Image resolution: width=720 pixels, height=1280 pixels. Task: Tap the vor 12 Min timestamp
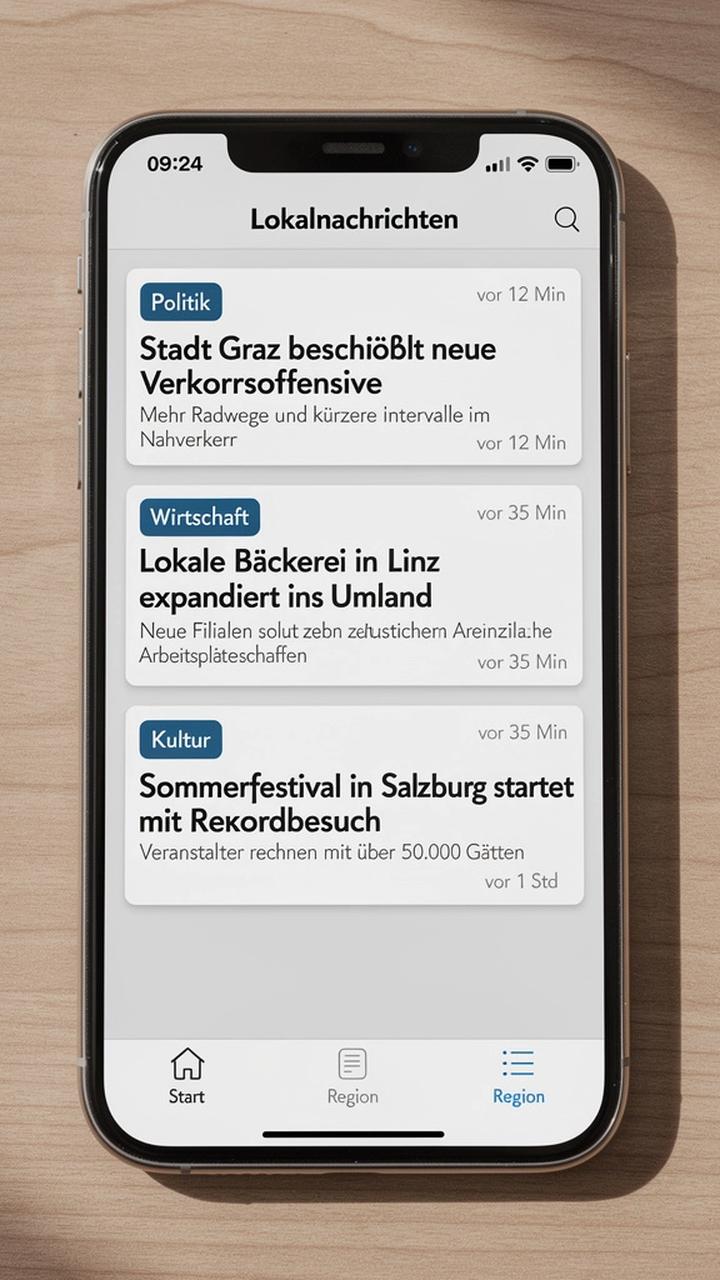pos(521,294)
